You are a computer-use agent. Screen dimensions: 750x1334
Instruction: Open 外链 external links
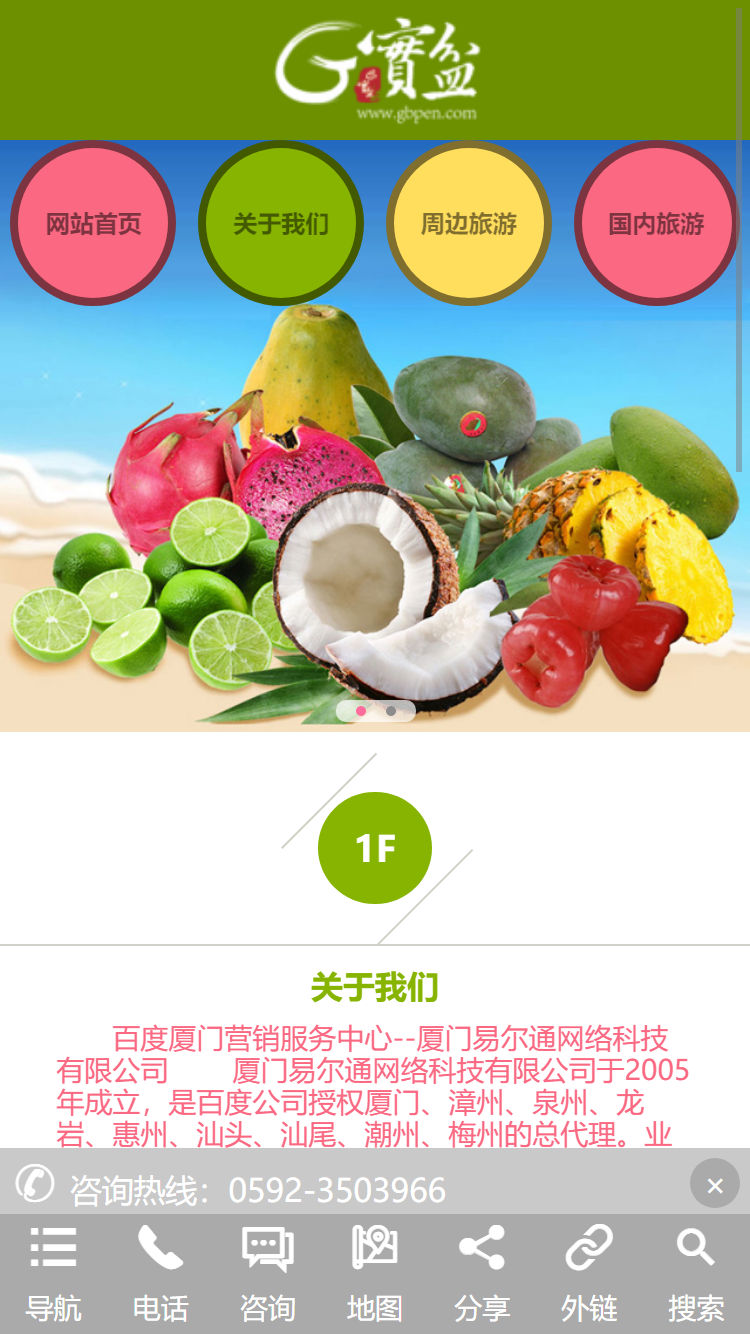(588, 1274)
